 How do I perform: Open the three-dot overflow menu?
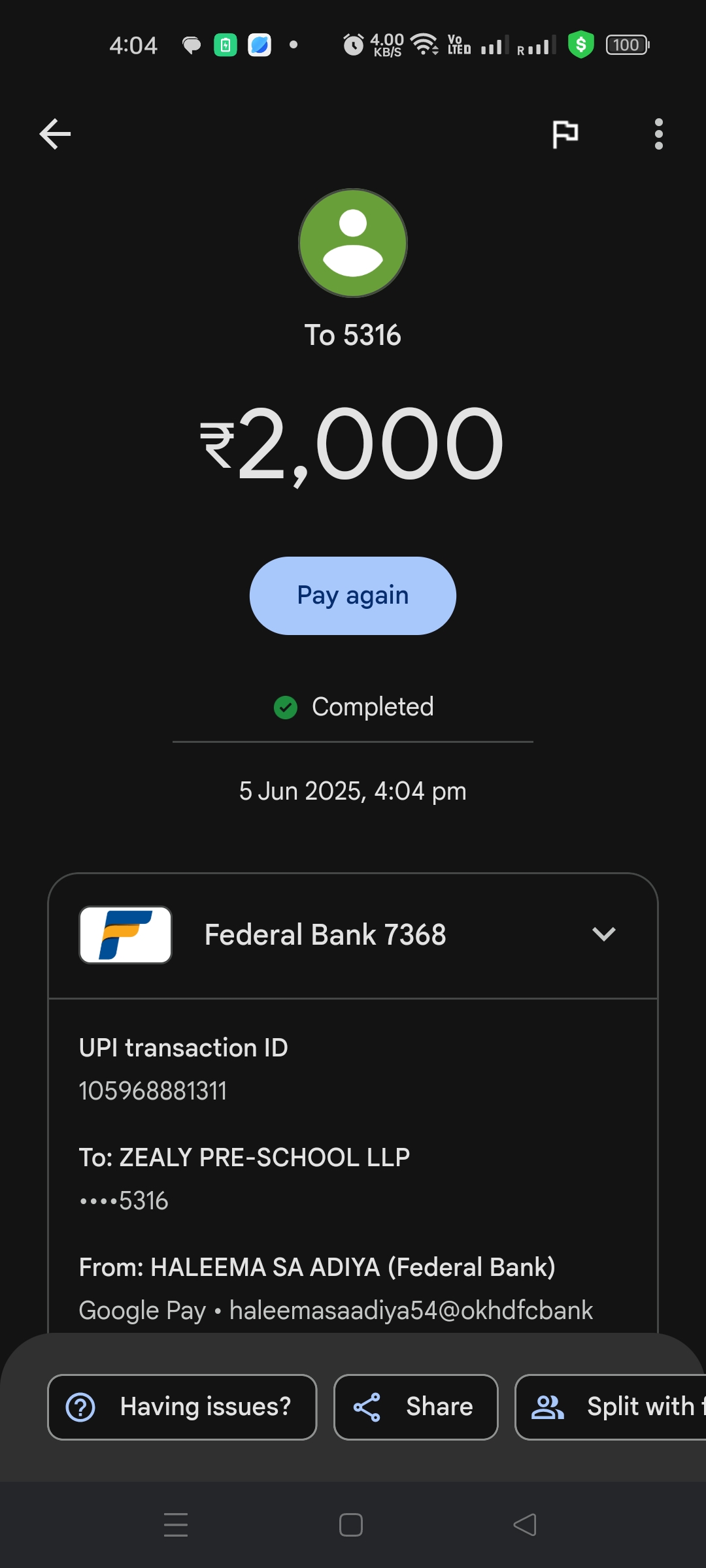pyautogui.click(x=658, y=135)
